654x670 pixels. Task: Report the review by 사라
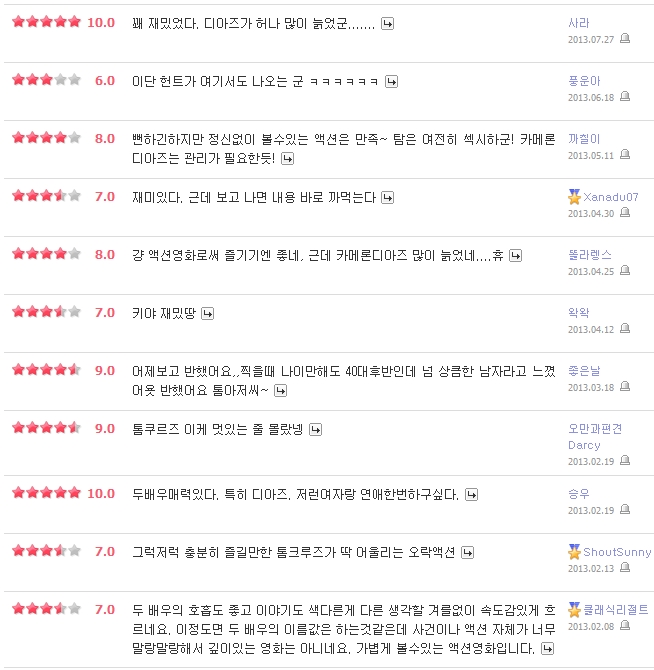pos(625,39)
